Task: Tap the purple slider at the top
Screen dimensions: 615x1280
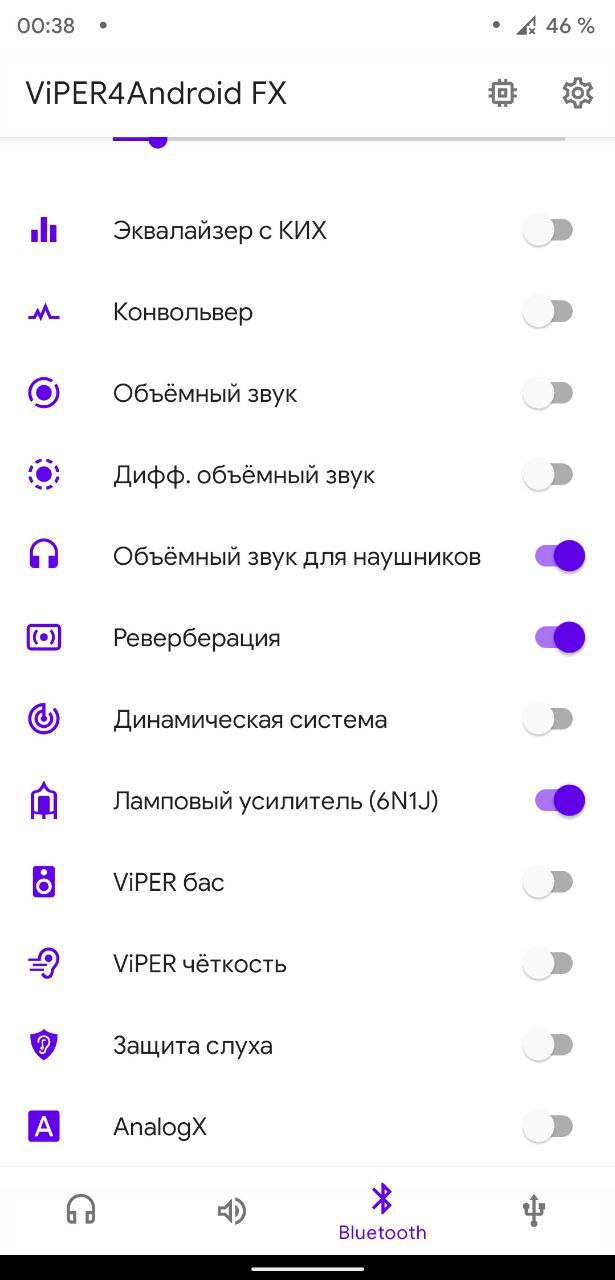Action: click(x=339, y=139)
